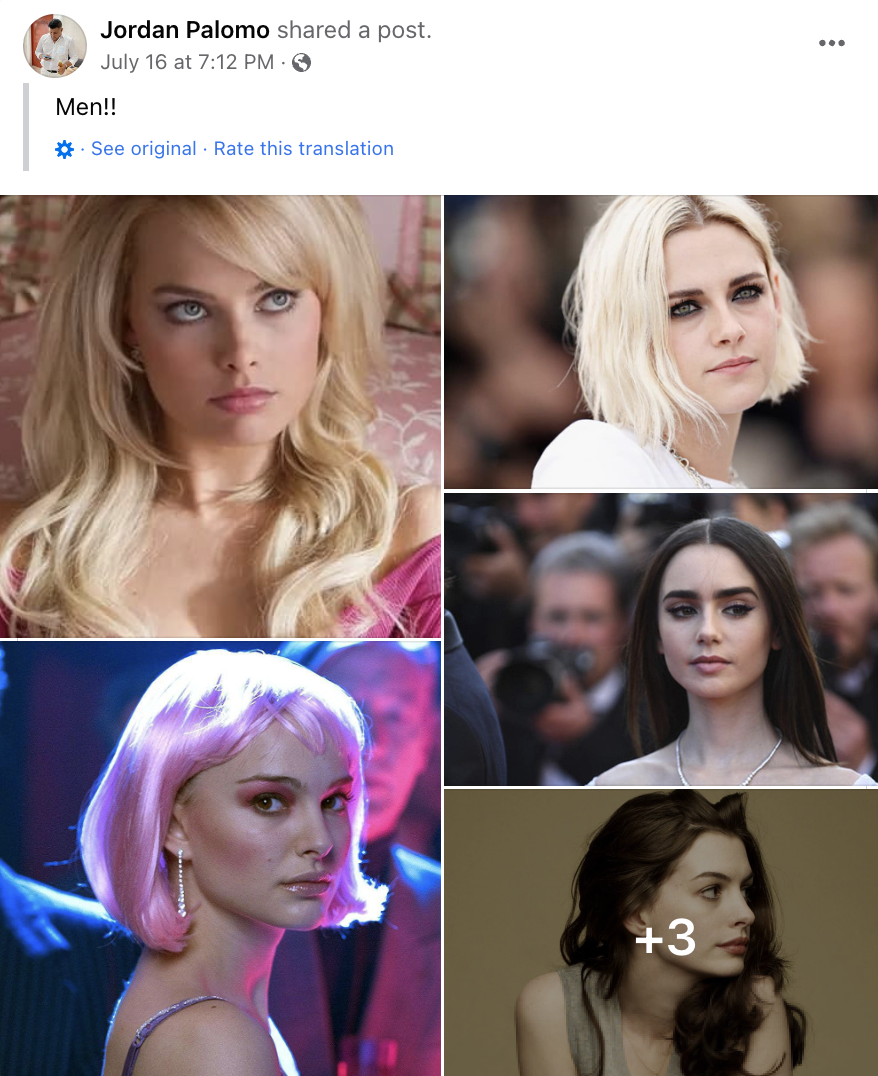Screen dimensions: 878x1076
Task: Open translation settings gear icon
Action: coord(65,150)
